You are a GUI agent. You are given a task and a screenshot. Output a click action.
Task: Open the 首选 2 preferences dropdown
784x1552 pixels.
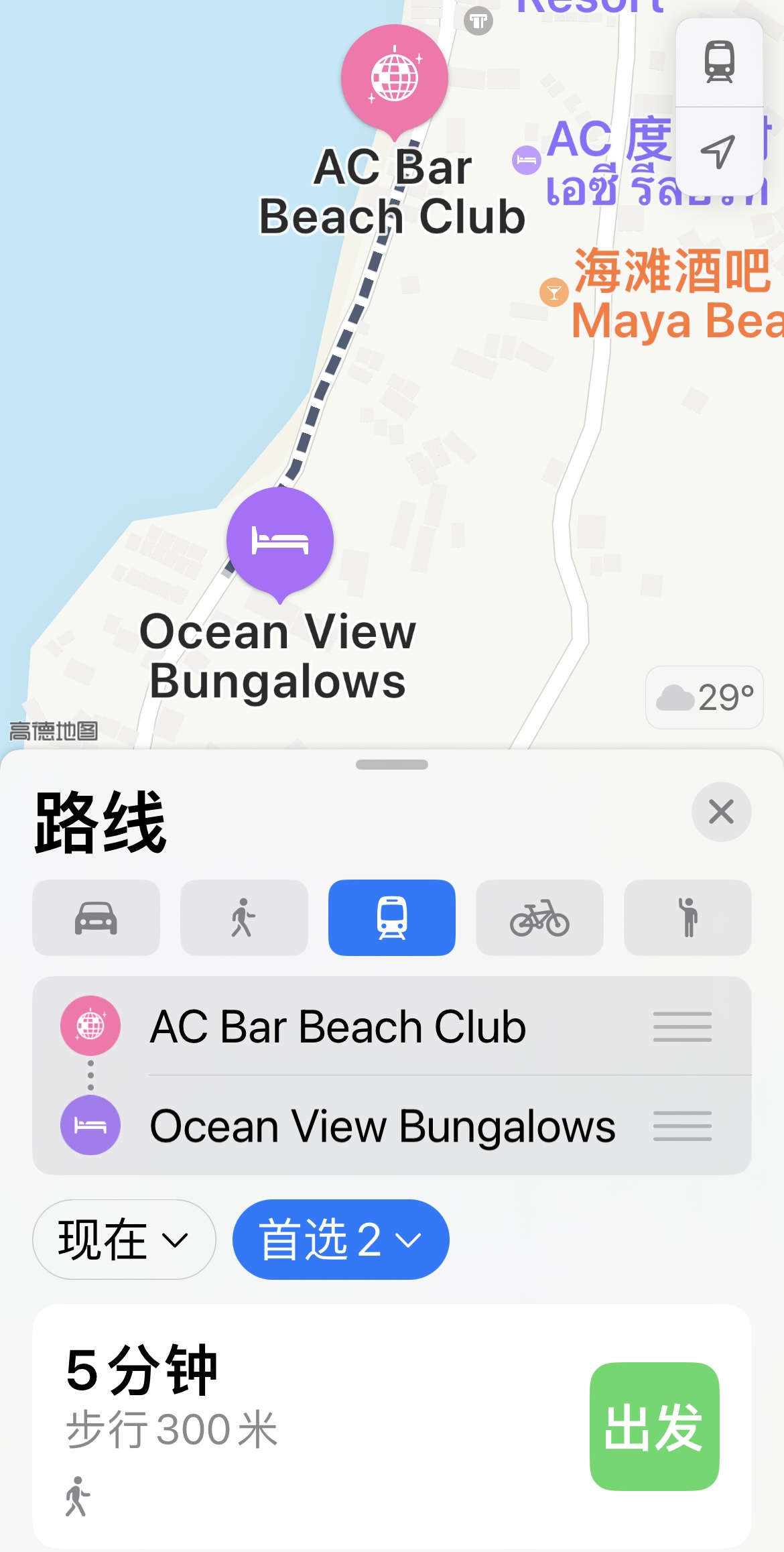[340, 1240]
